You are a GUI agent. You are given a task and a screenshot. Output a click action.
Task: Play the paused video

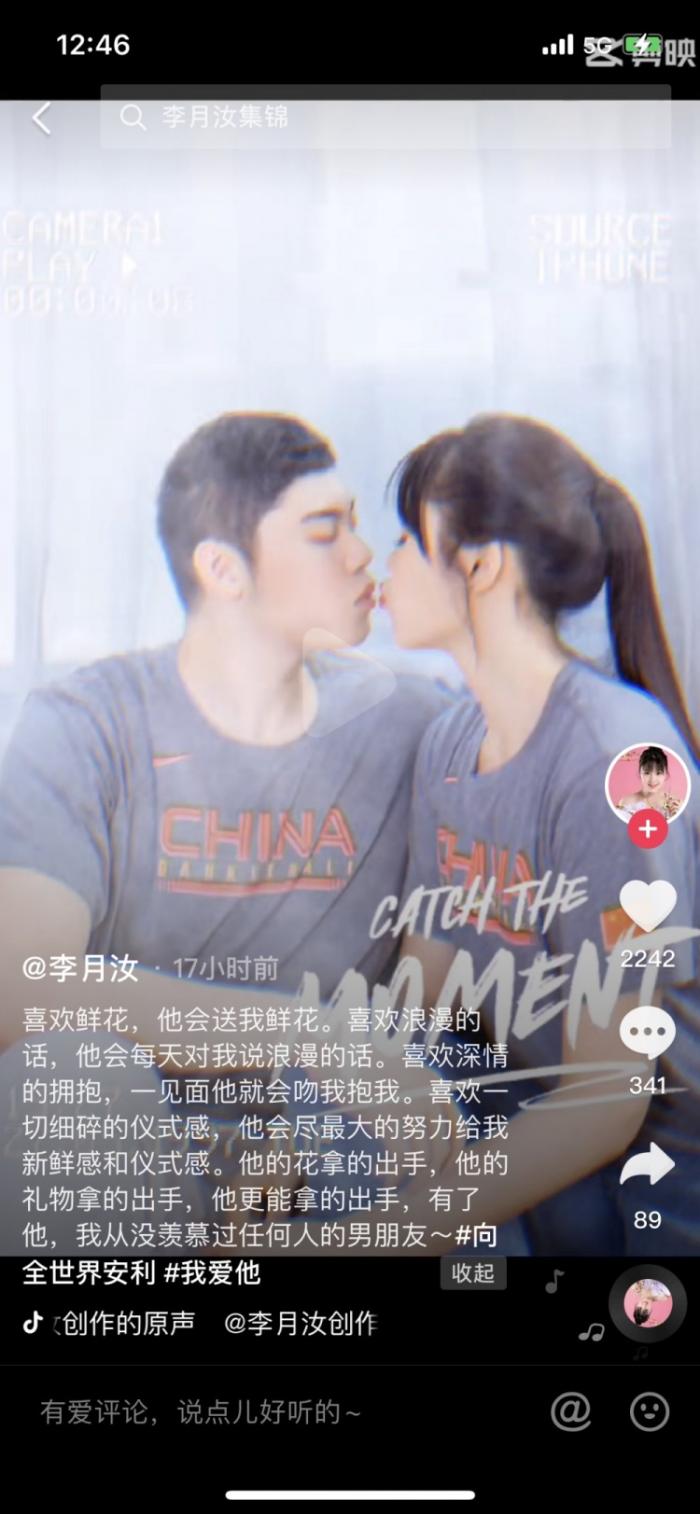pos(349,682)
